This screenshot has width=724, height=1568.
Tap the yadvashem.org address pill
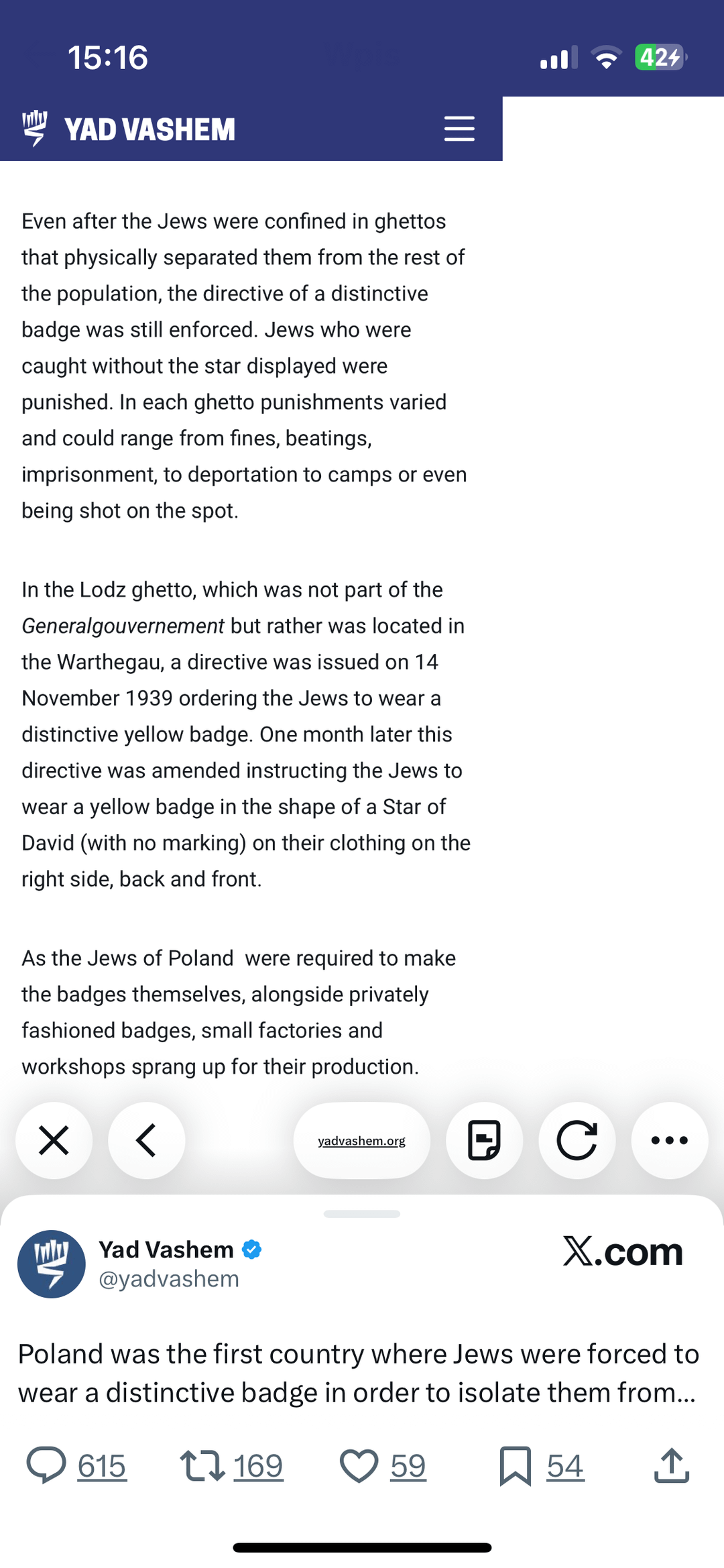(361, 1140)
